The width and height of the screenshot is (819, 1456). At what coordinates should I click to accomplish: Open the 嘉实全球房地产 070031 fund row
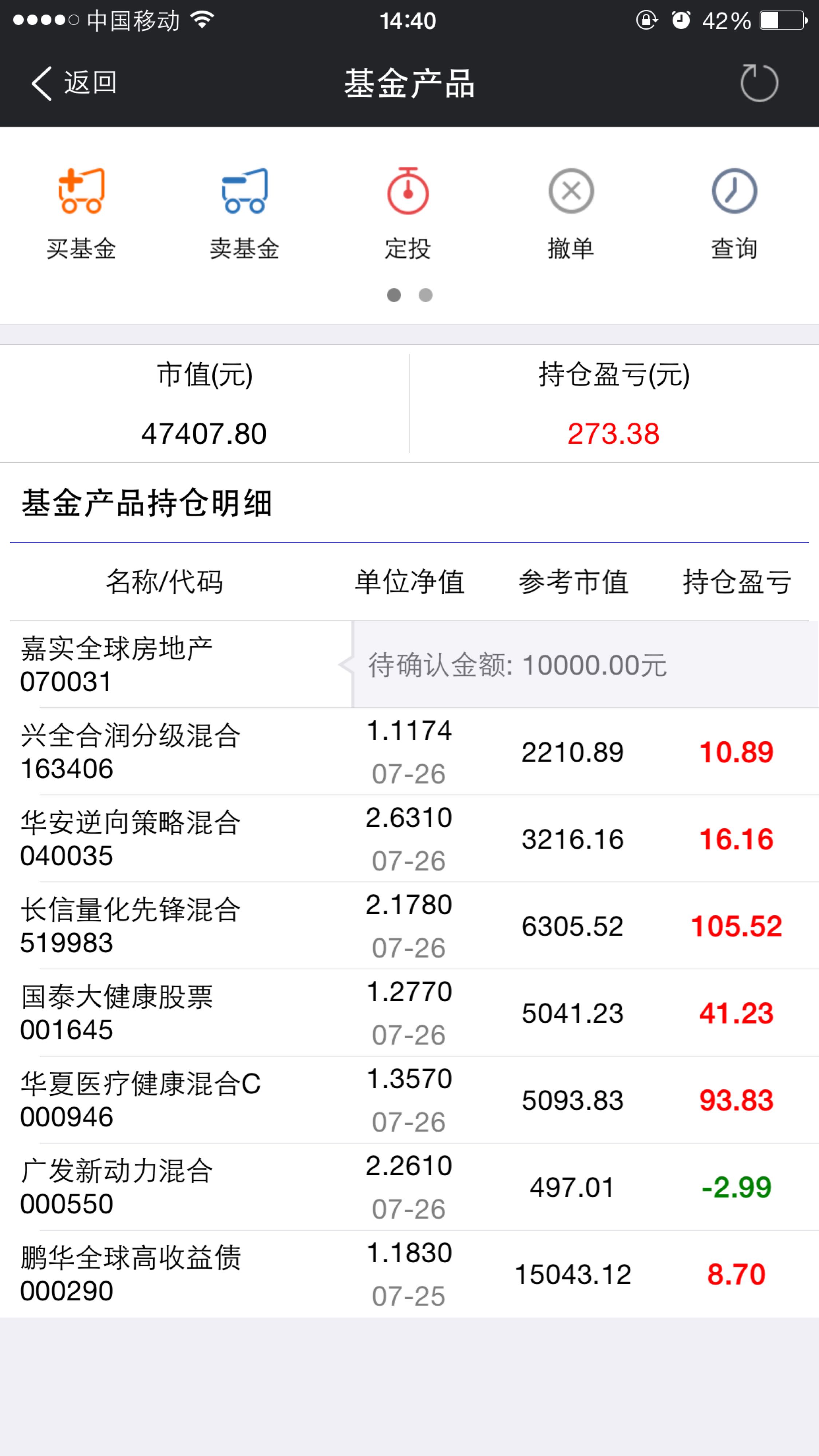point(409,665)
